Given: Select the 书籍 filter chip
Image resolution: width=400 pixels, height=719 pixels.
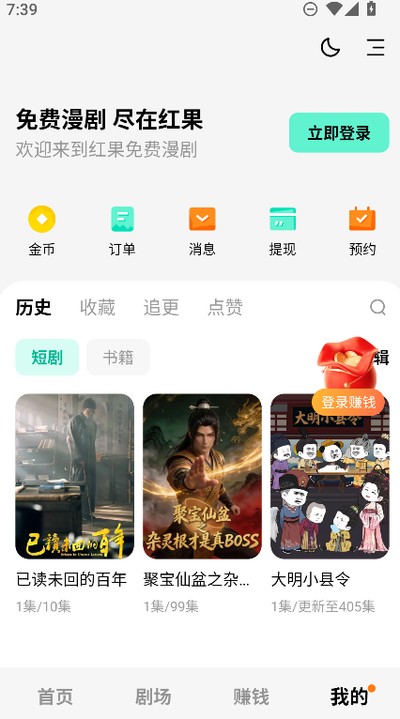Looking at the screenshot, I should (118, 357).
